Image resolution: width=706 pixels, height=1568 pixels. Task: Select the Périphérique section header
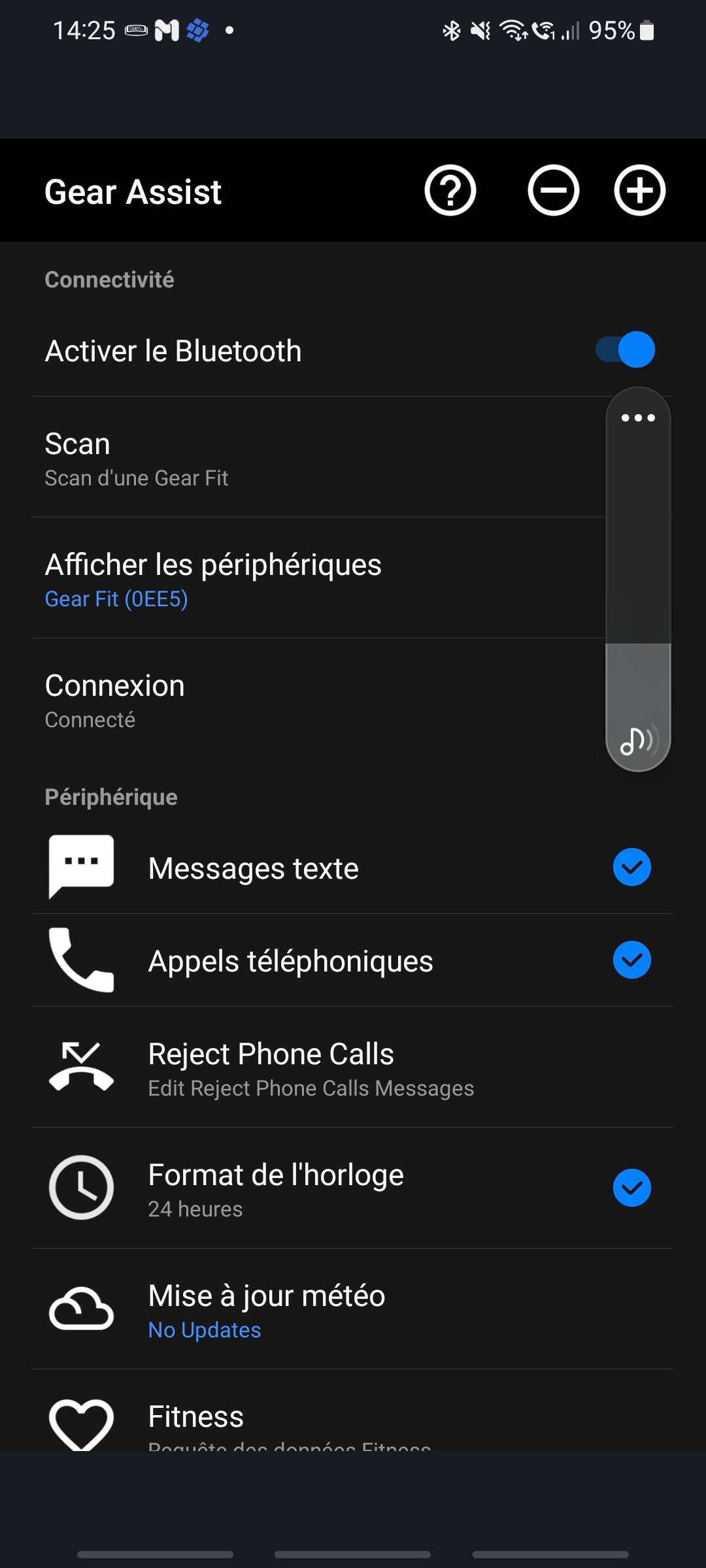[x=110, y=797]
